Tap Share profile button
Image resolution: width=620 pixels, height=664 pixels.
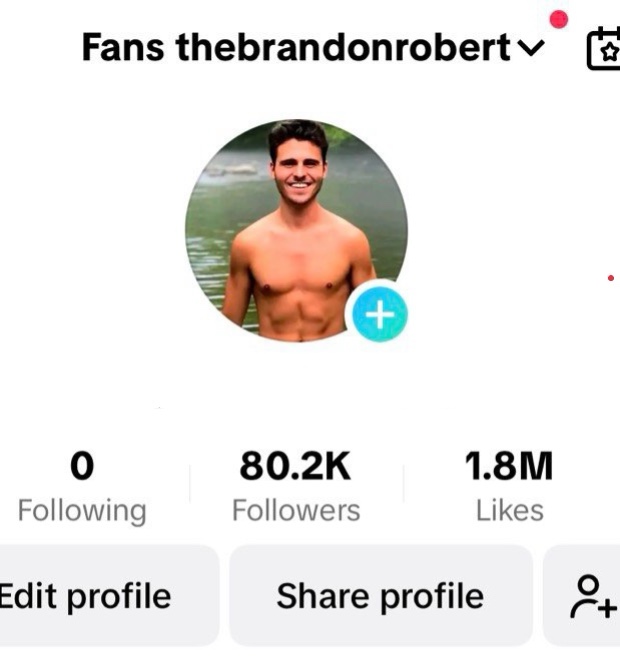(380, 596)
